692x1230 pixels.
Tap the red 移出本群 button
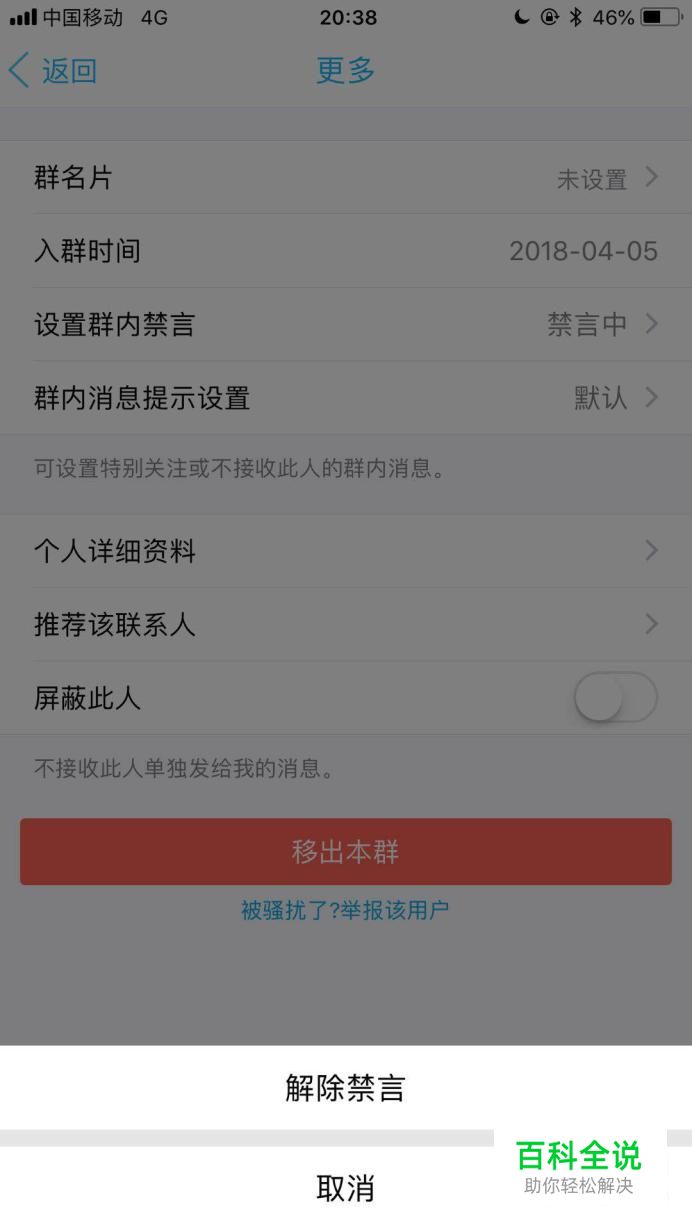click(346, 852)
